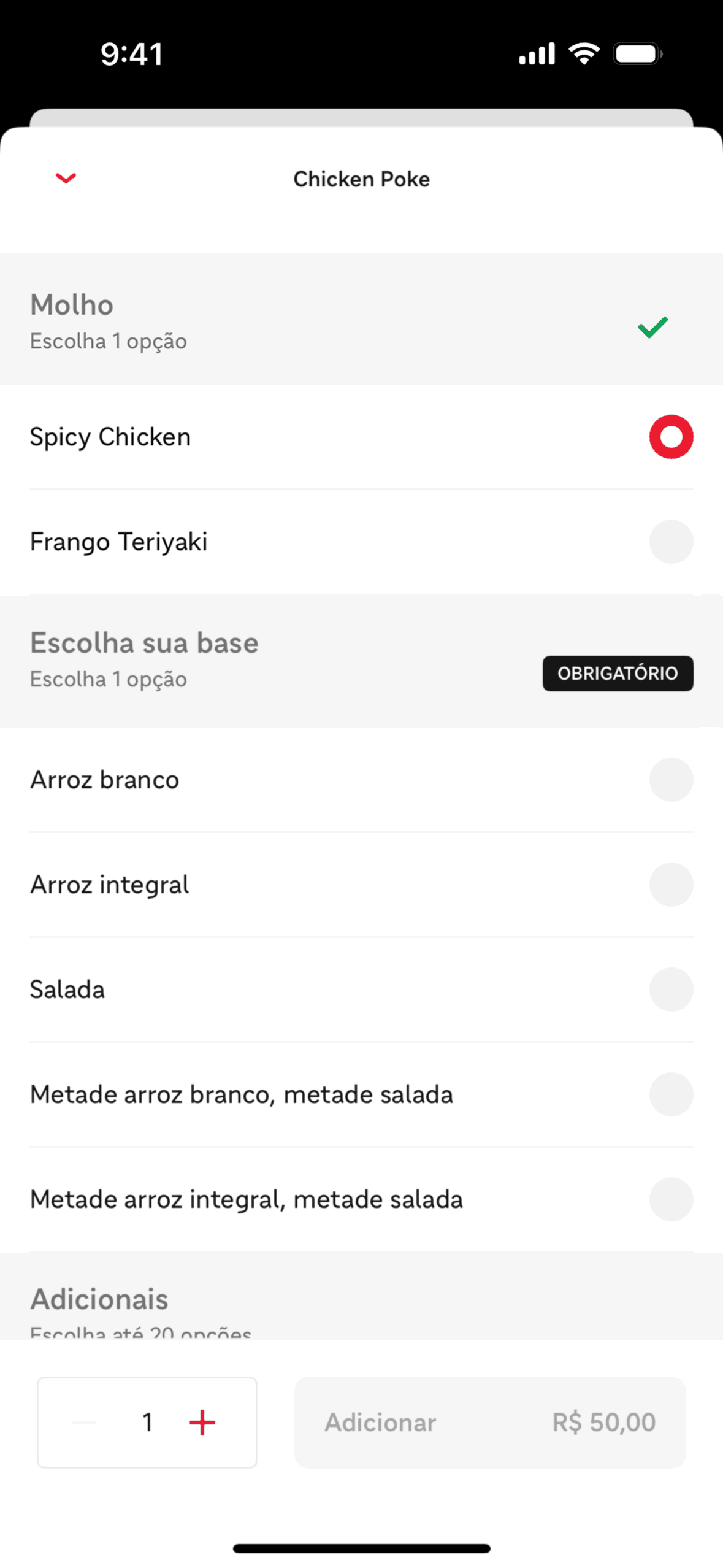Tap Adicionar to add the R$ 50,00 item
Screen dimensions: 723x1568
point(489,1423)
